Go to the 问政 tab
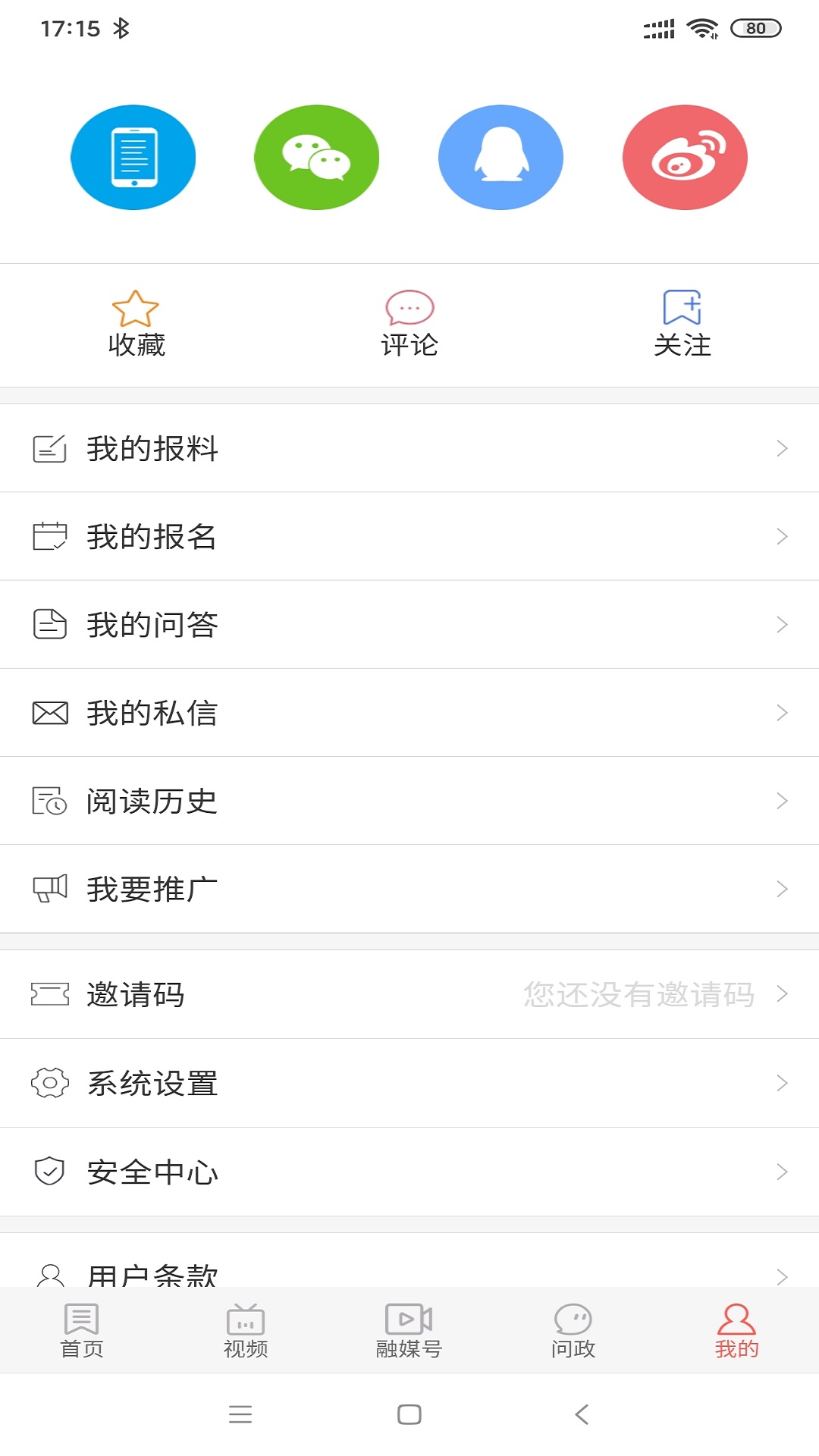This screenshot has width=819, height=1456. pyautogui.click(x=573, y=1331)
